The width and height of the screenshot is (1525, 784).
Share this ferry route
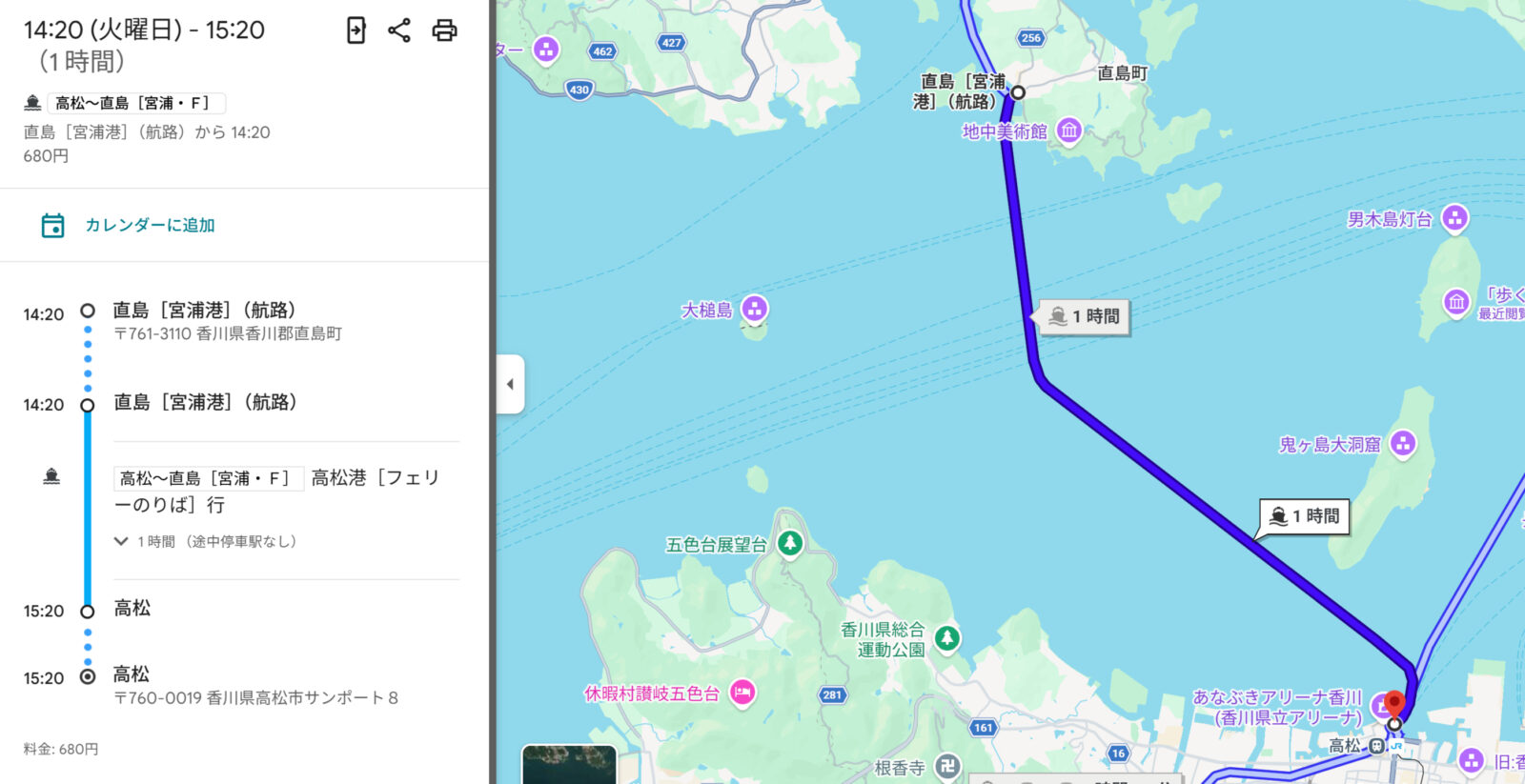coord(399,30)
